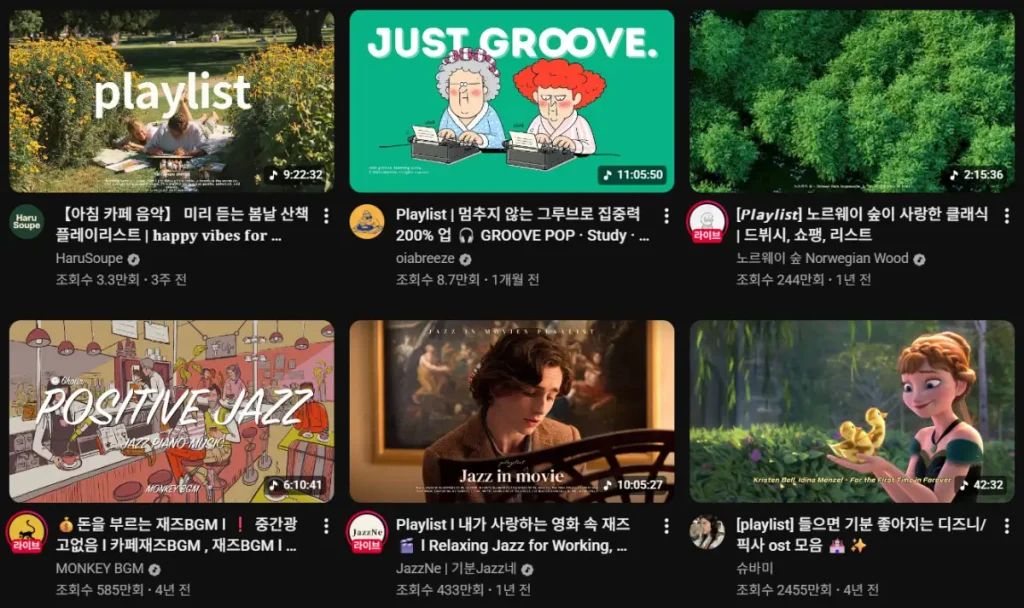Open more options for the JazzNe video
This screenshot has width=1024, height=608.
tap(666, 526)
